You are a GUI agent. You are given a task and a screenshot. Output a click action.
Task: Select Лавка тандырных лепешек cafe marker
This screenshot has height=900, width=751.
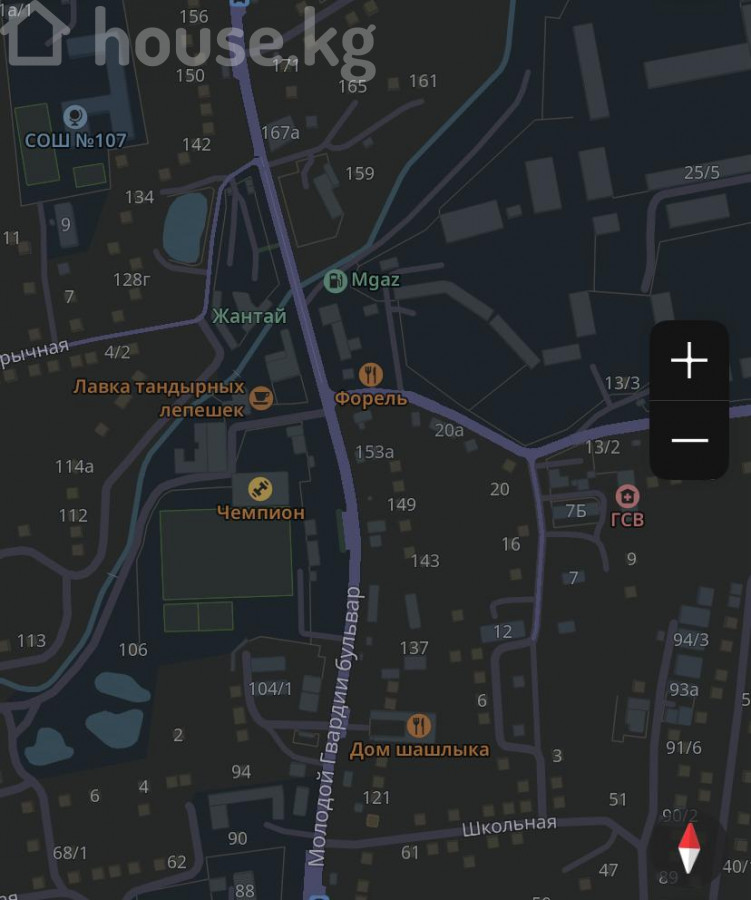[261, 398]
